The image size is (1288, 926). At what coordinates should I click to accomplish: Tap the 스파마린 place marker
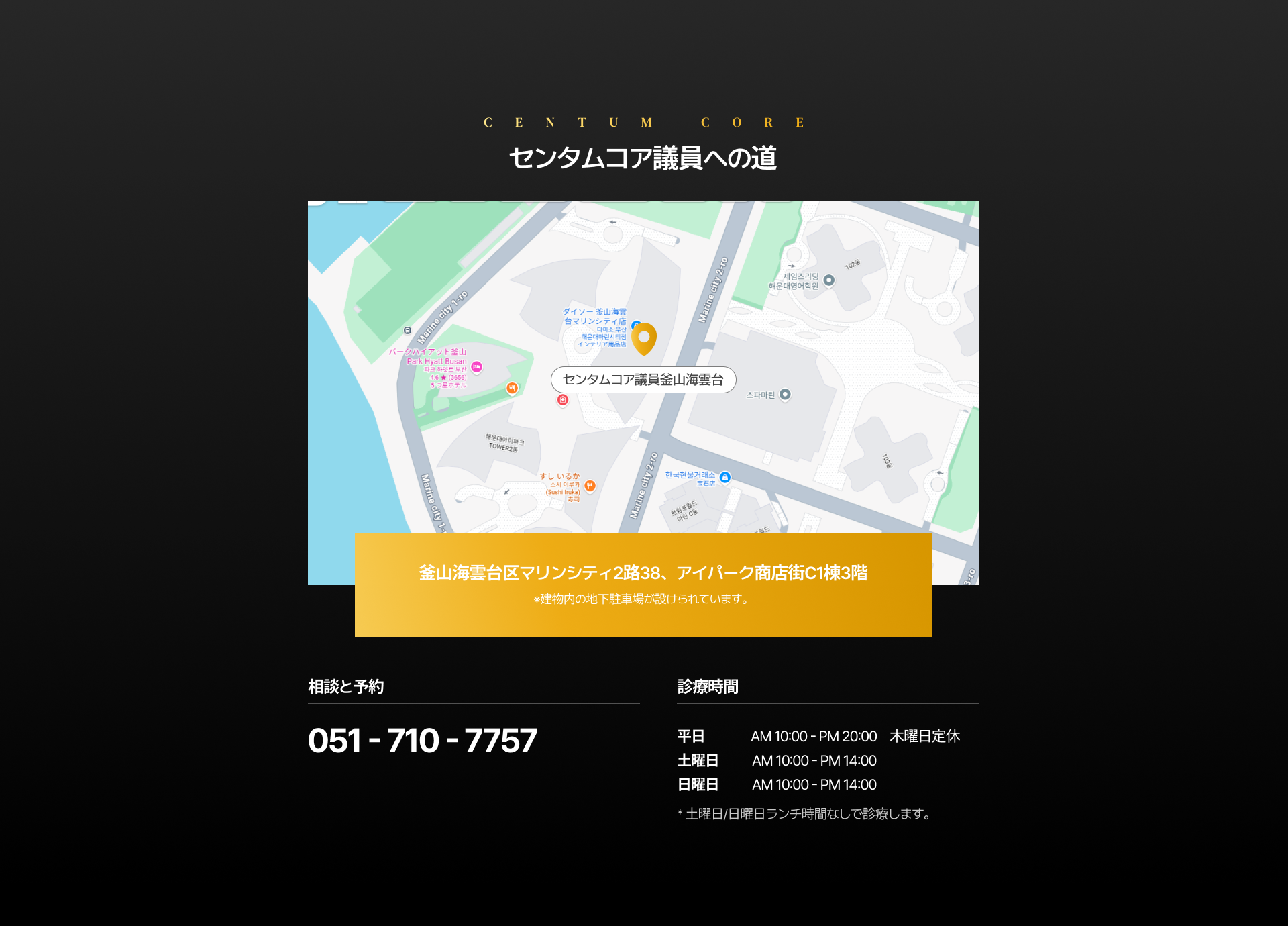point(785,395)
